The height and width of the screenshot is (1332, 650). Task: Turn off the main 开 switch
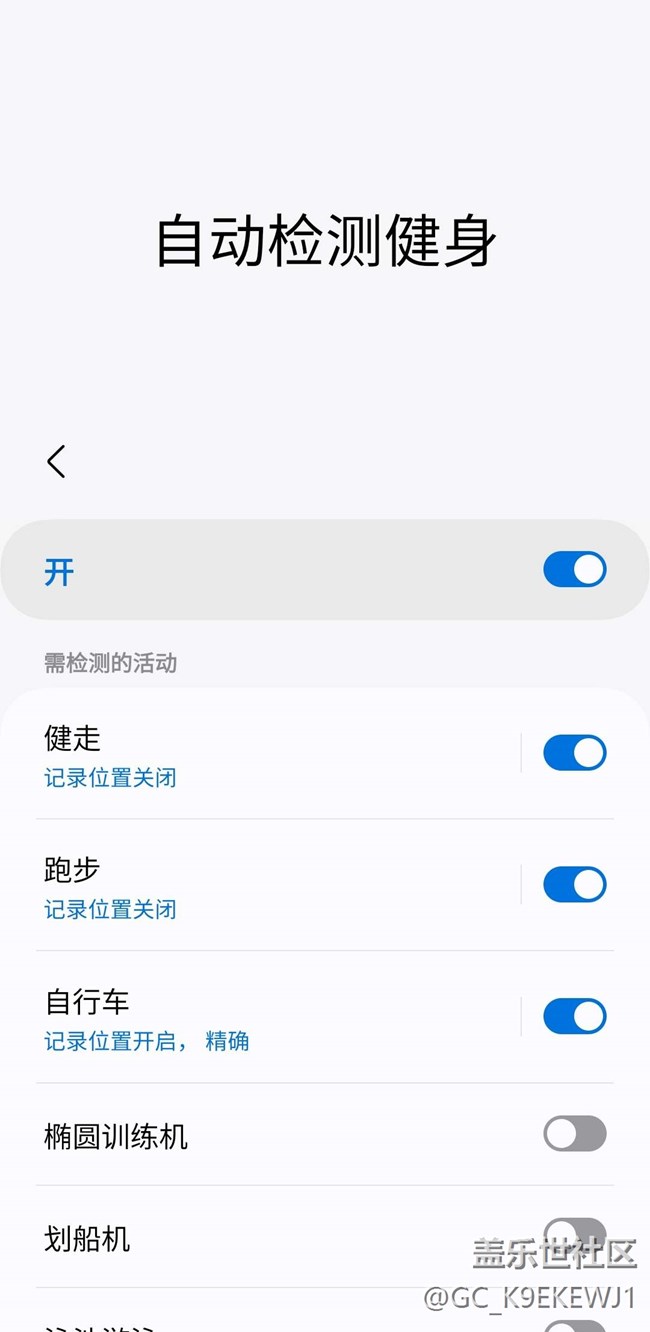click(x=574, y=570)
